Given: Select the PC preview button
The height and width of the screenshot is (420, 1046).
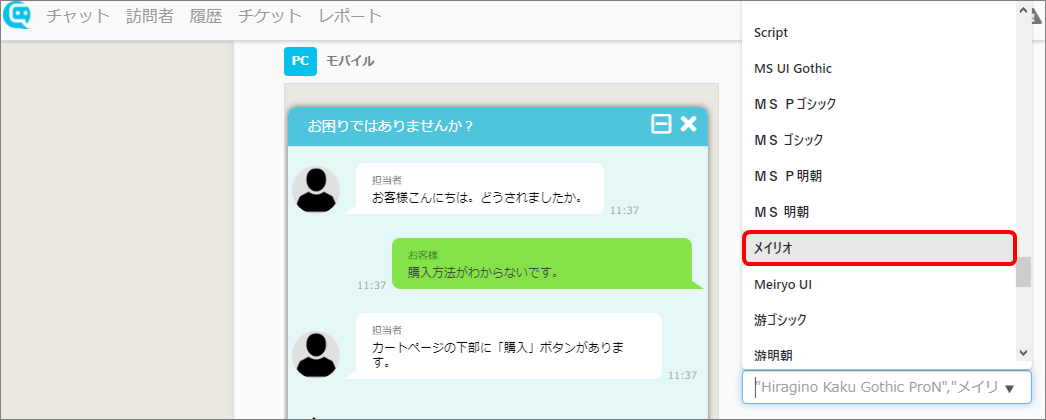Looking at the screenshot, I should pos(300,61).
